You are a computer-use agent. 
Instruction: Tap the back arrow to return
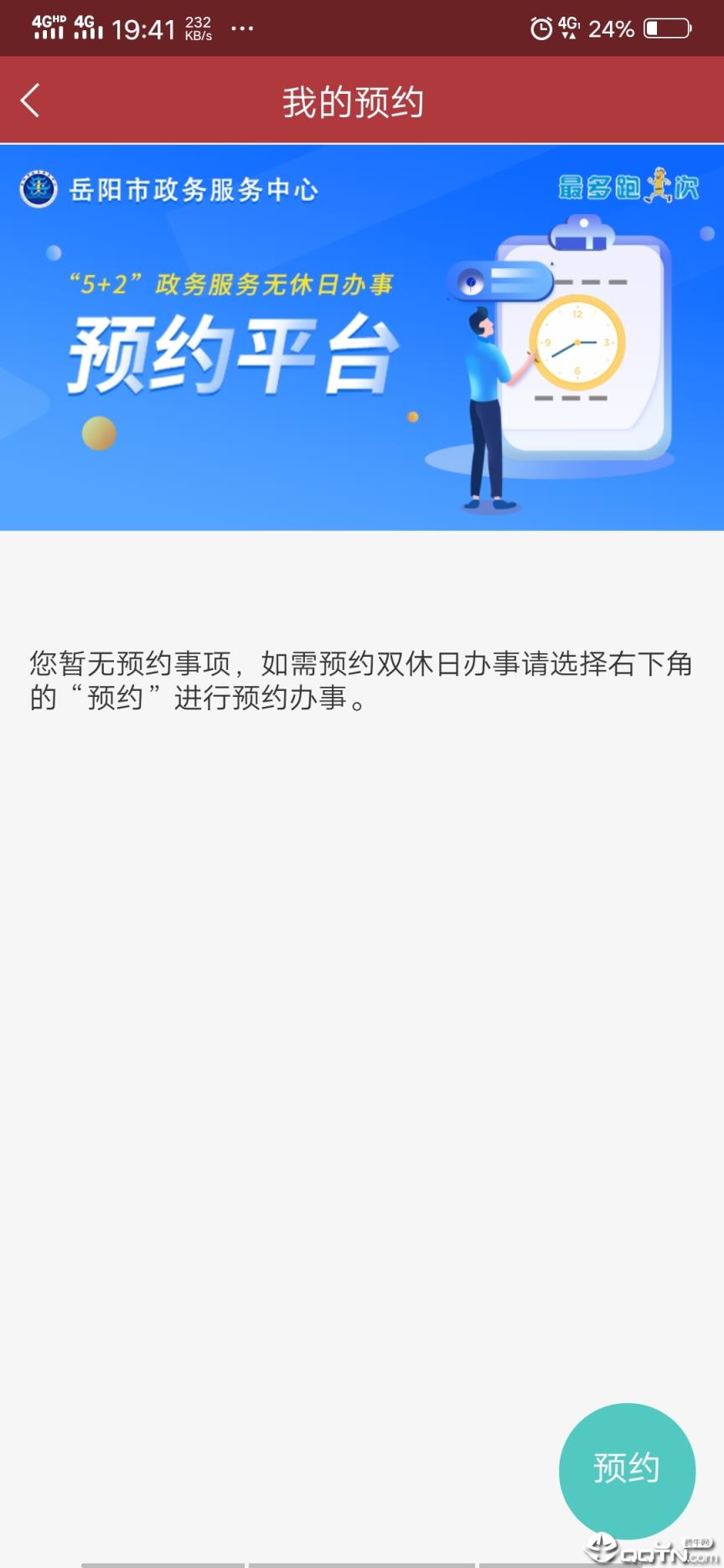(30, 100)
